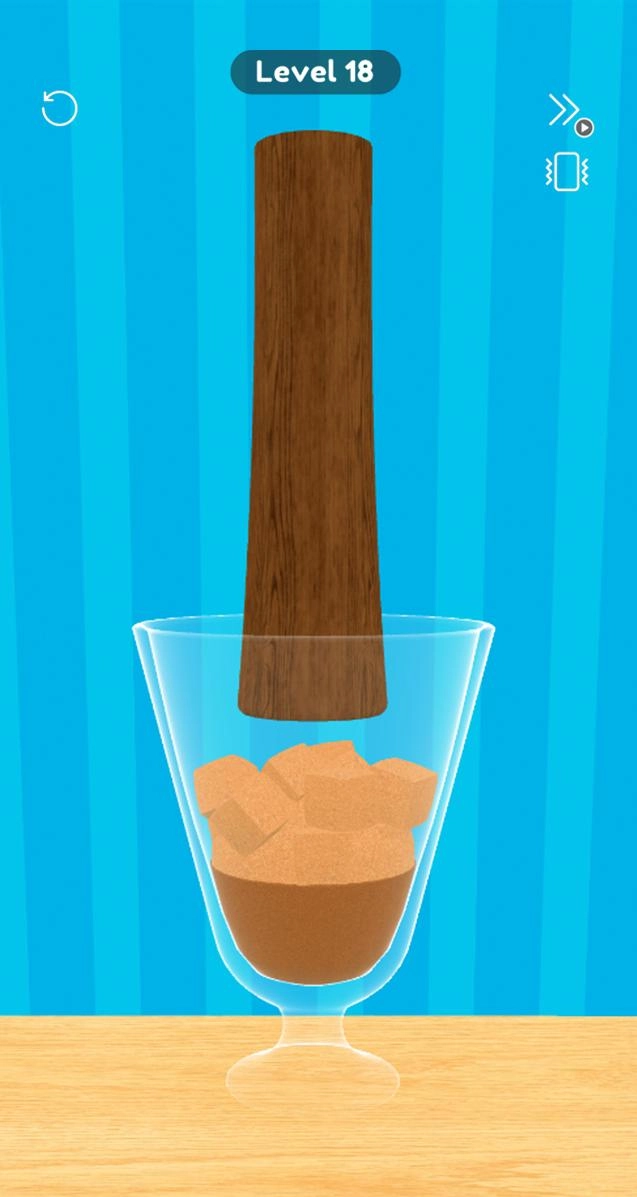Toggle the phone vibration setting

tap(567, 171)
